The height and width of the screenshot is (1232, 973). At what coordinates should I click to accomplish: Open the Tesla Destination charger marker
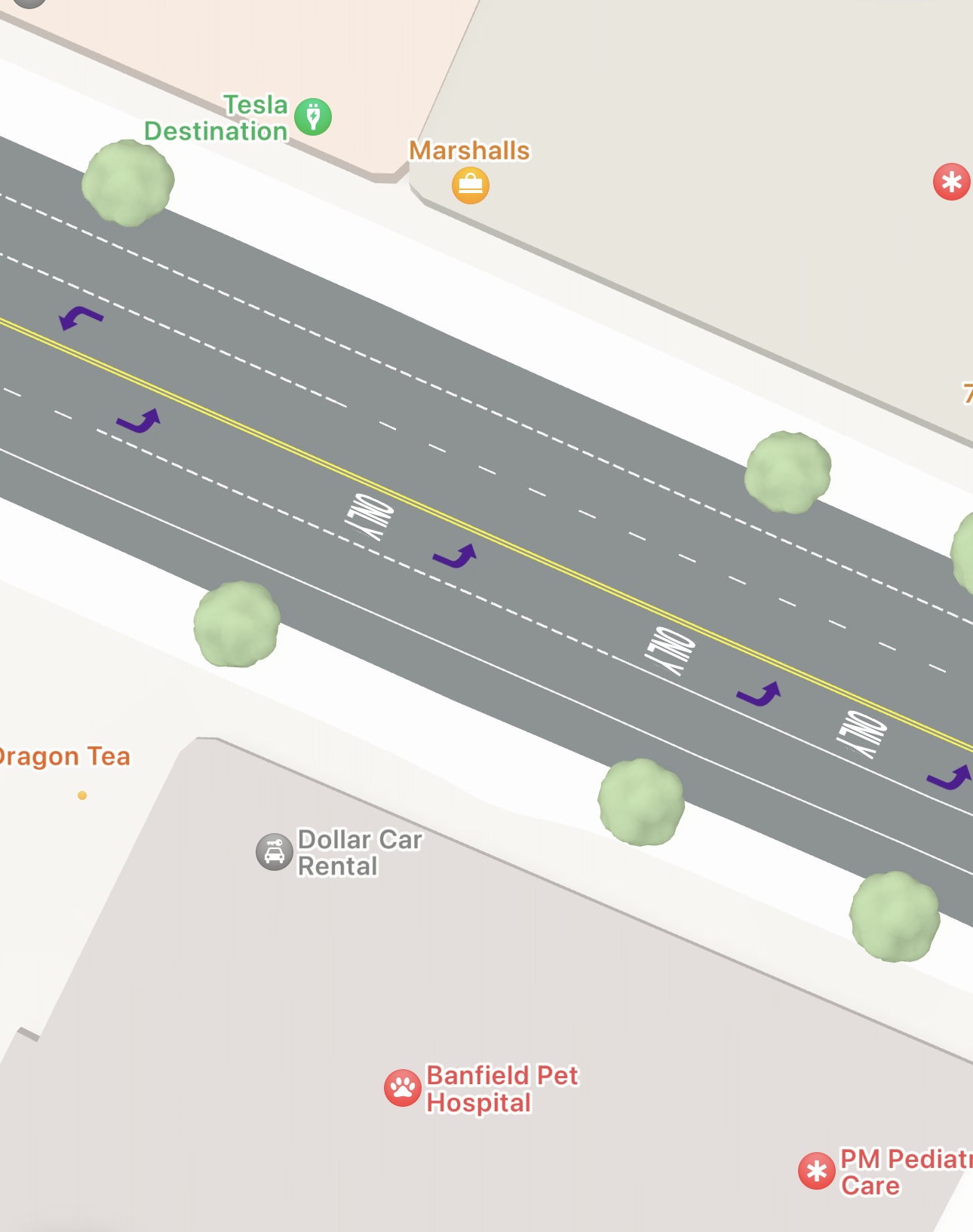pyautogui.click(x=313, y=117)
